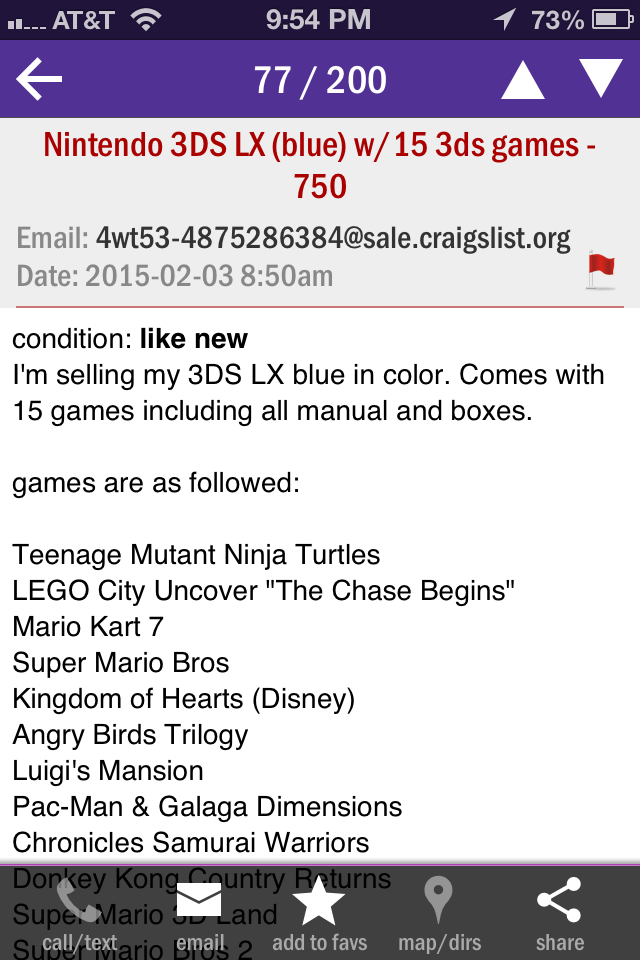Share this Nintendo 3DS listing
Viewport: 640px width, 960px height.
(x=559, y=914)
